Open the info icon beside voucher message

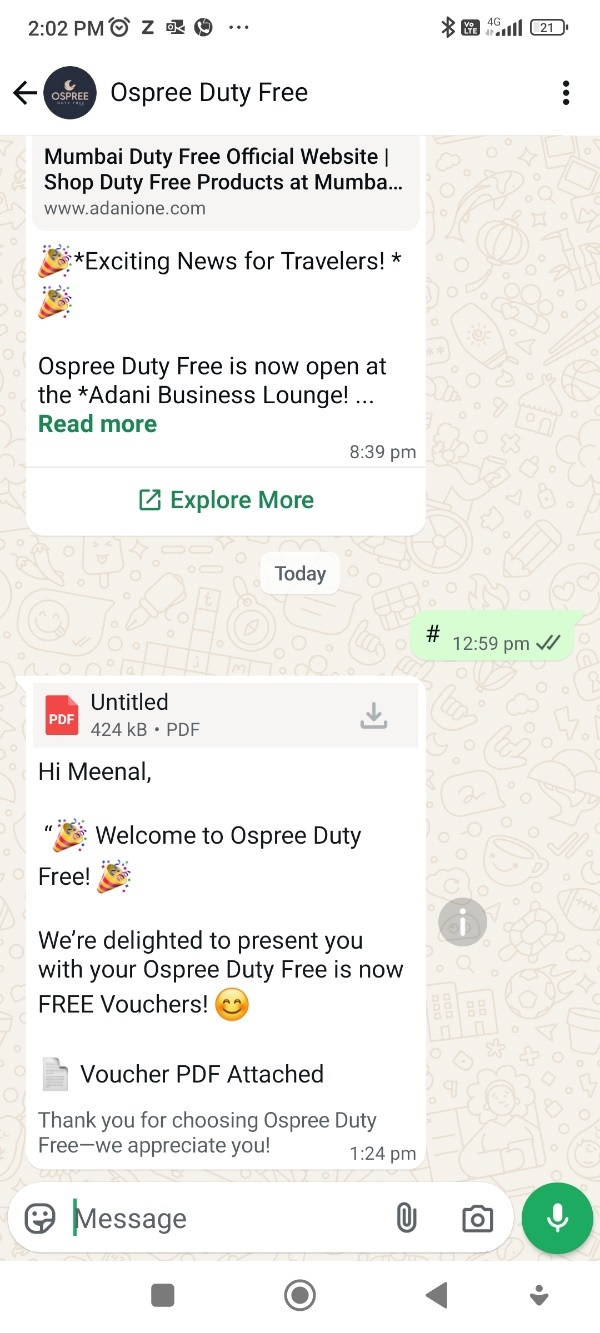462,921
